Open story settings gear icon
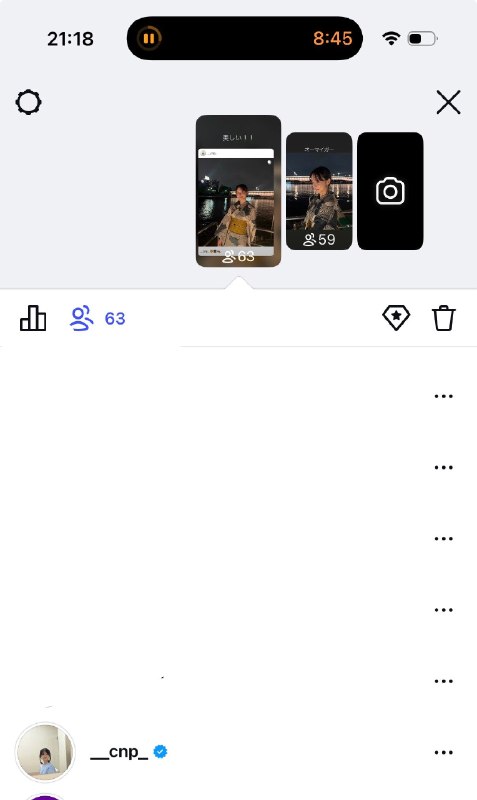The width and height of the screenshot is (477, 800). tap(28, 103)
